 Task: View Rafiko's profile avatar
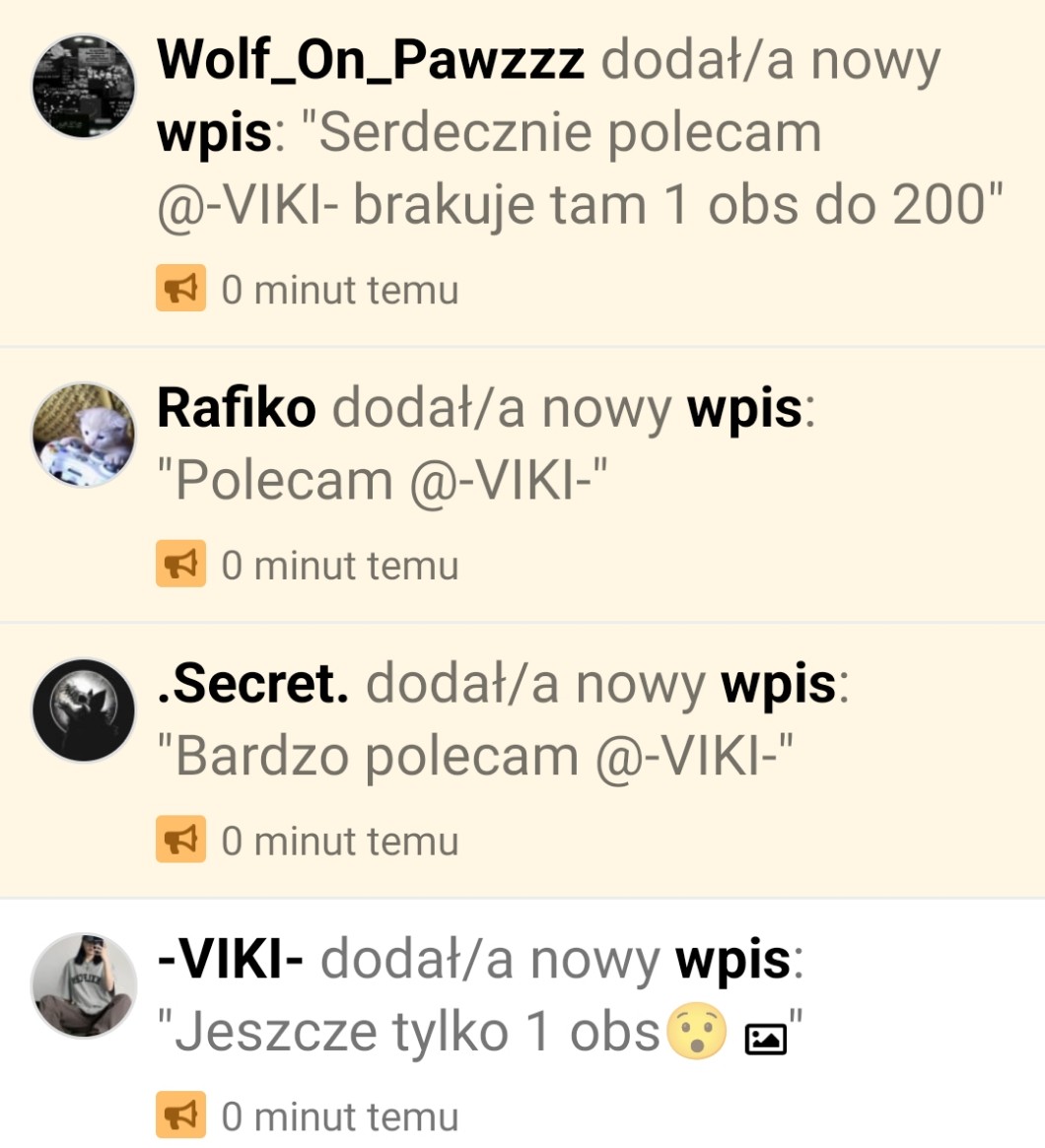click(x=84, y=436)
